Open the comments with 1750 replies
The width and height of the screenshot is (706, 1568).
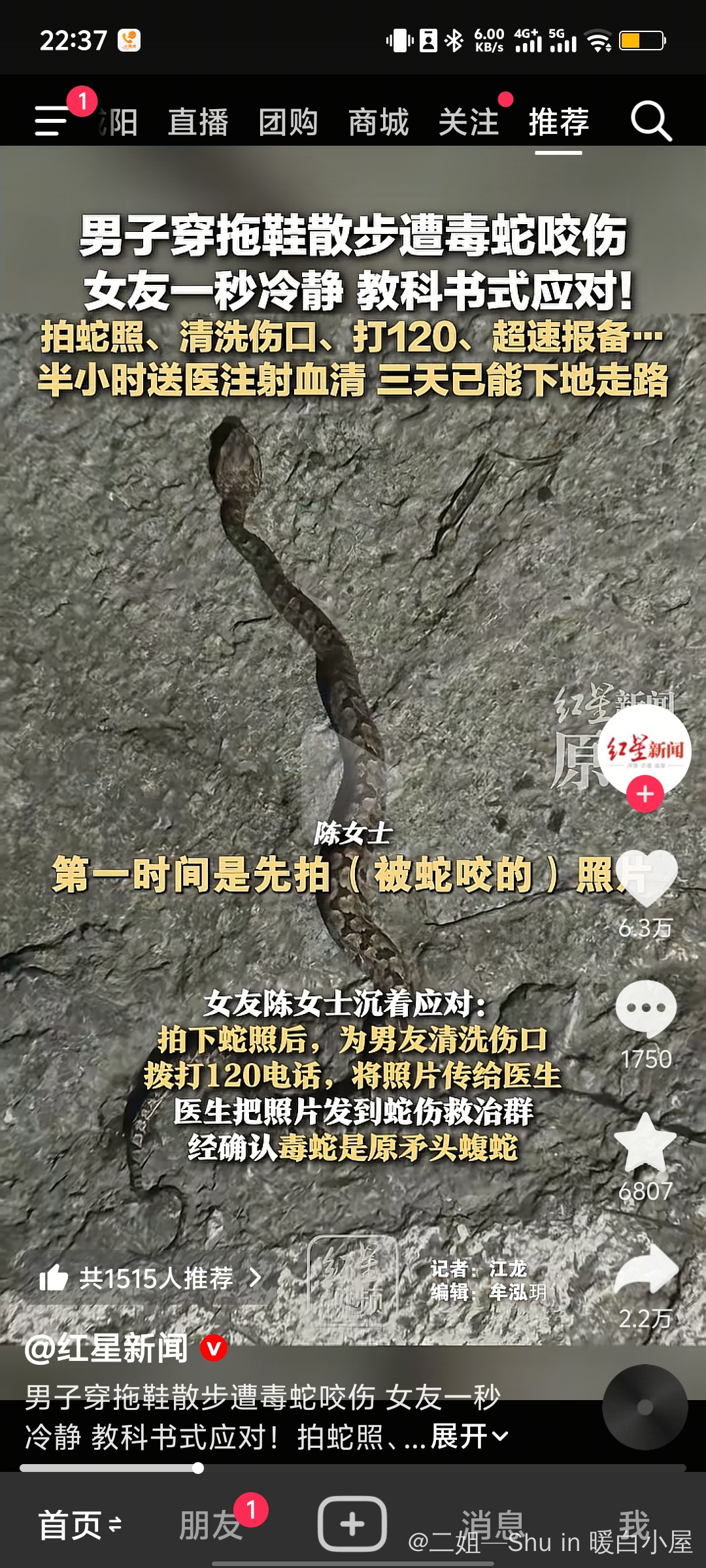coord(646,1009)
